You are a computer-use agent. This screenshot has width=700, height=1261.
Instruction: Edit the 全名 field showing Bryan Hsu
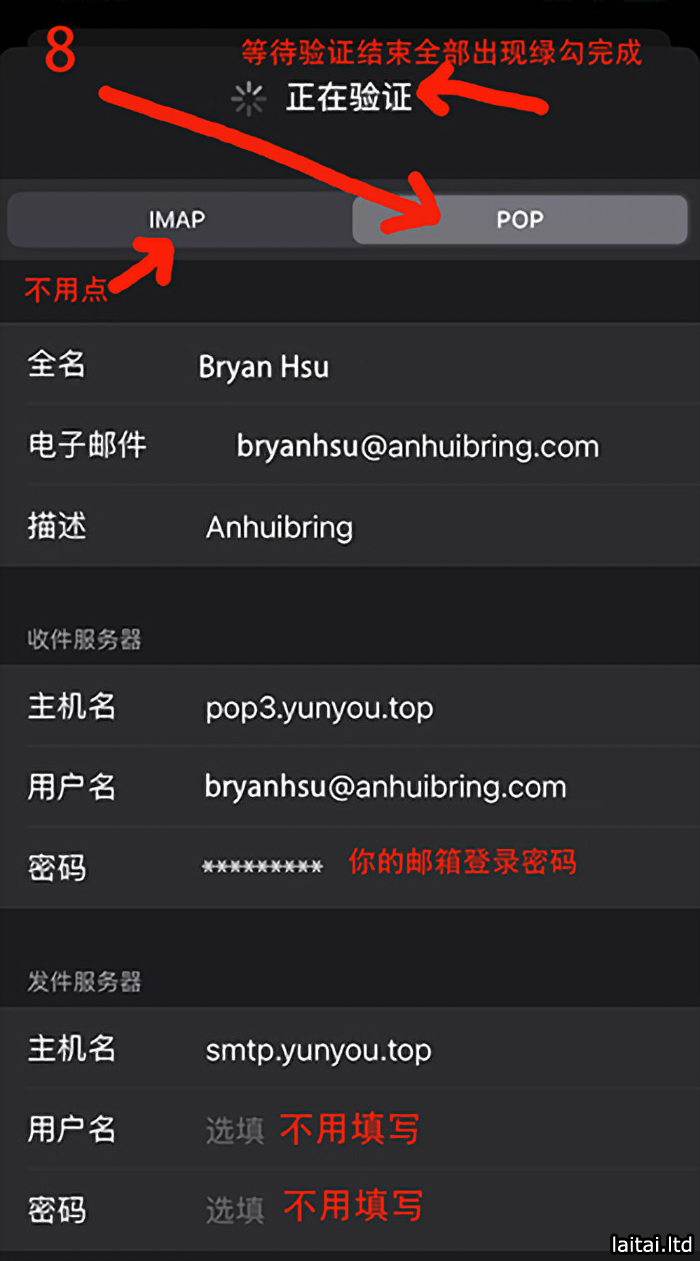click(x=264, y=367)
